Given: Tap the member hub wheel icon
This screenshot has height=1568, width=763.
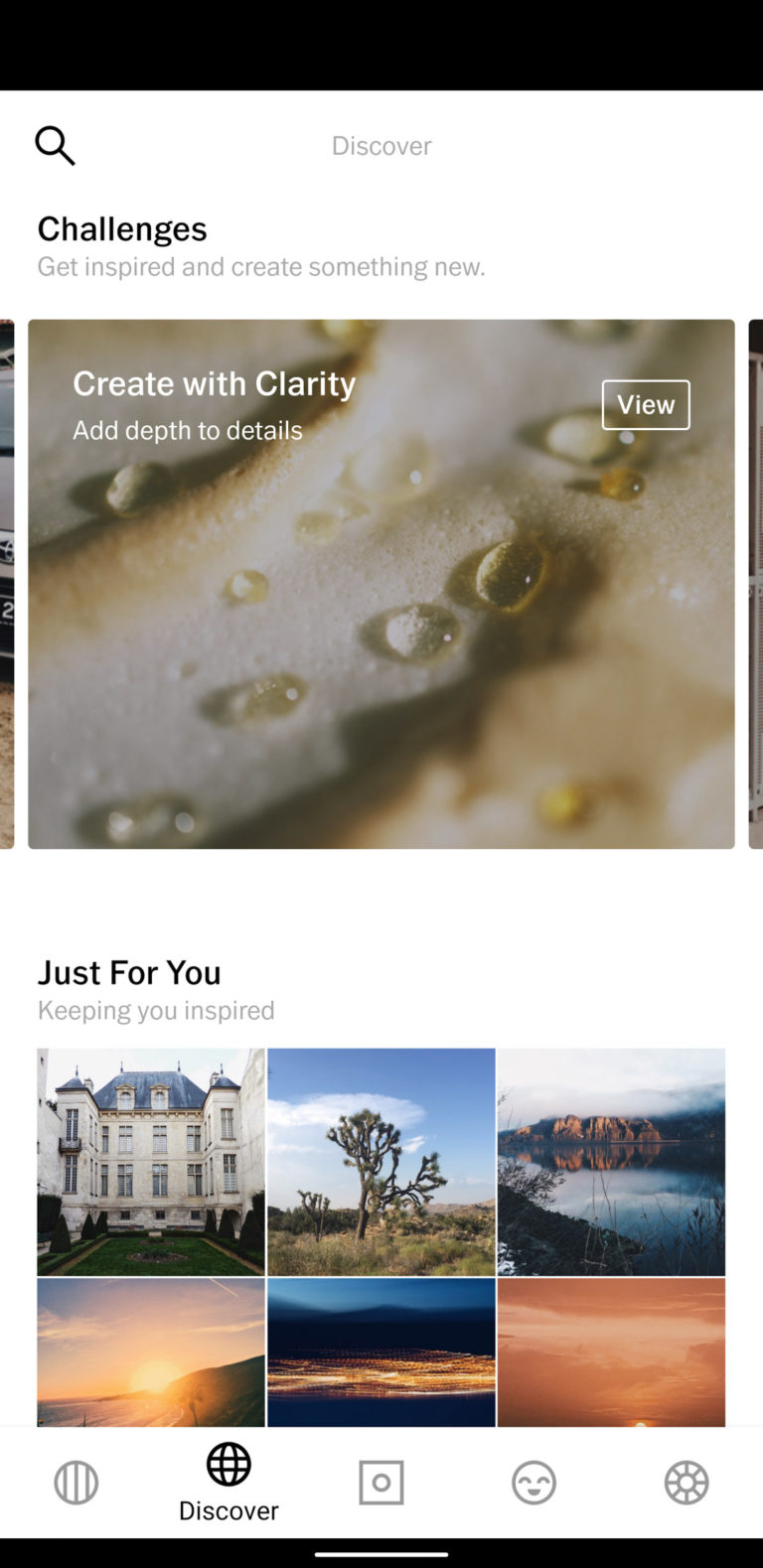Looking at the screenshot, I should [687, 1482].
